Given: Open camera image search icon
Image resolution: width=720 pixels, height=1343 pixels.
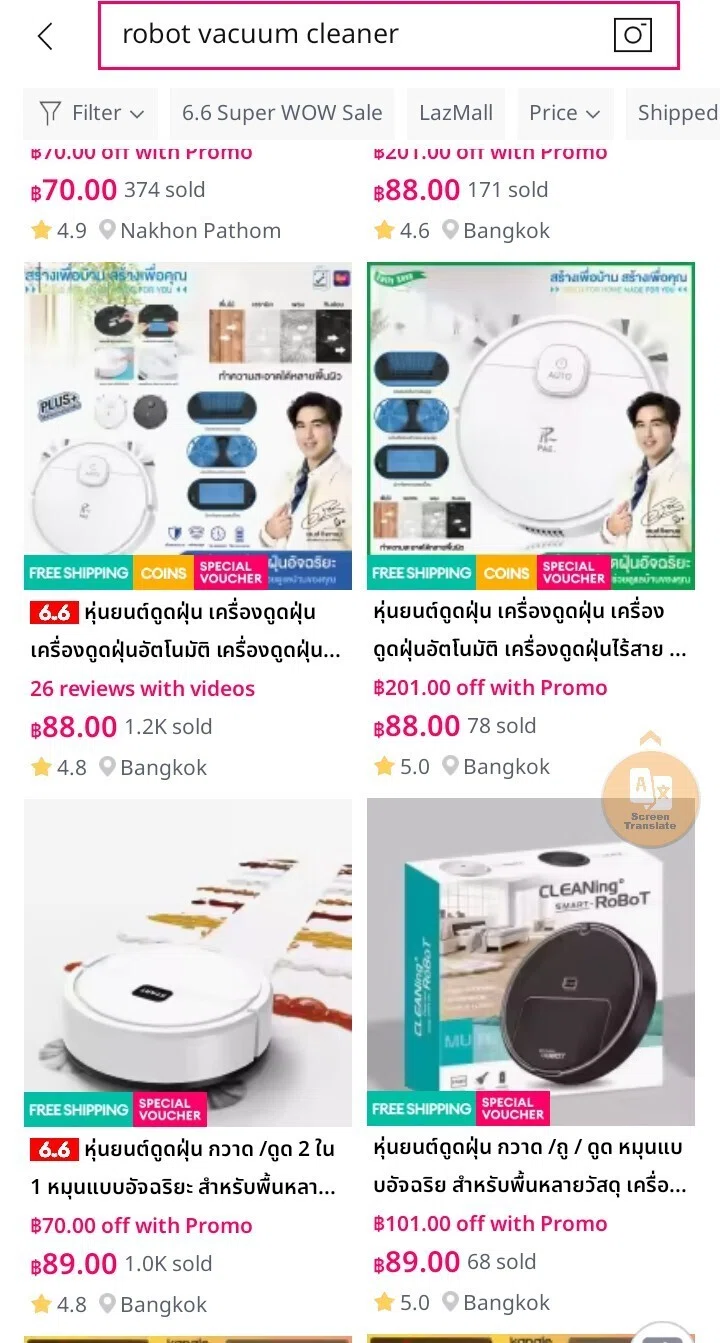Looking at the screenshot, I should pos(632,35).
